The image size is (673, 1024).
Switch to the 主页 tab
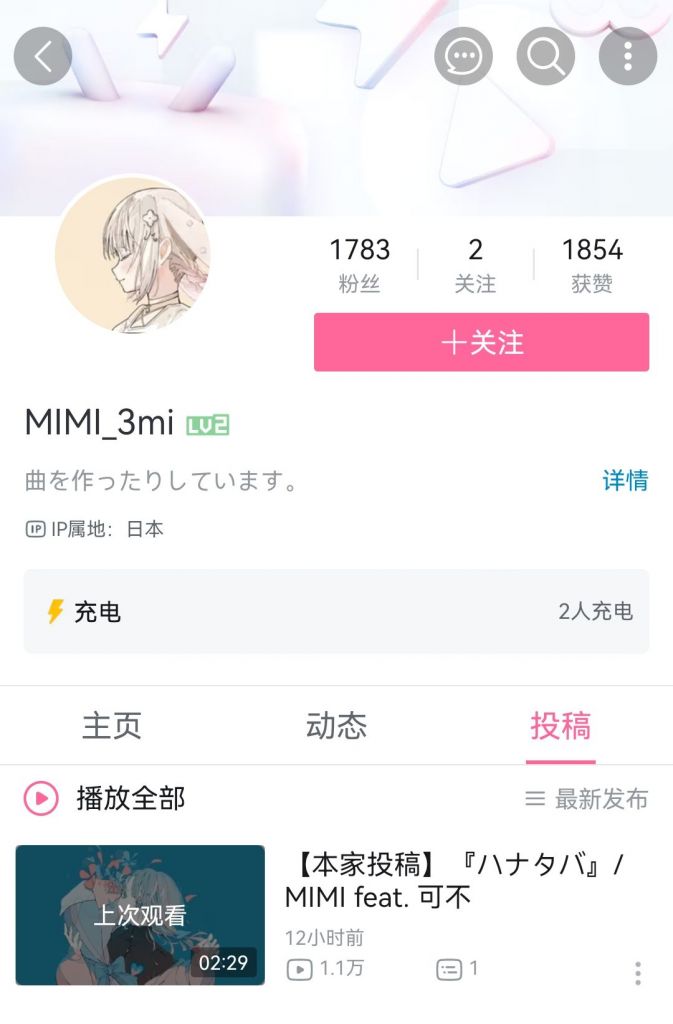tap(112, 726)
